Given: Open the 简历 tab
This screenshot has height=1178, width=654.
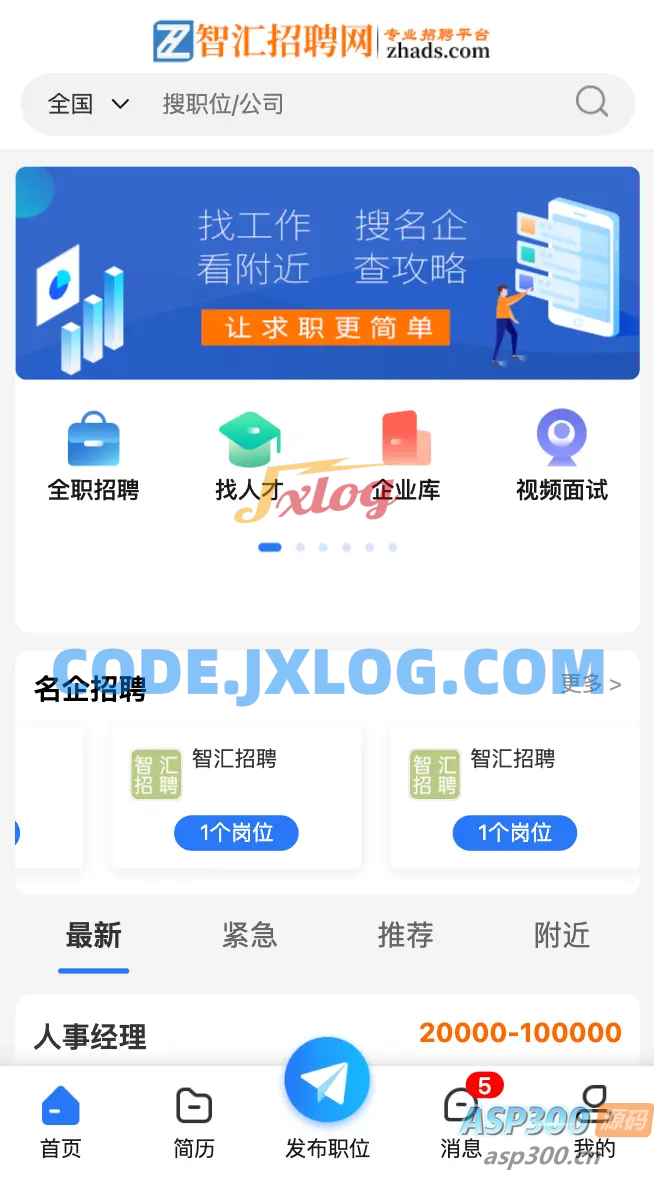Looking at the screenshot, I should (194, 1122).
